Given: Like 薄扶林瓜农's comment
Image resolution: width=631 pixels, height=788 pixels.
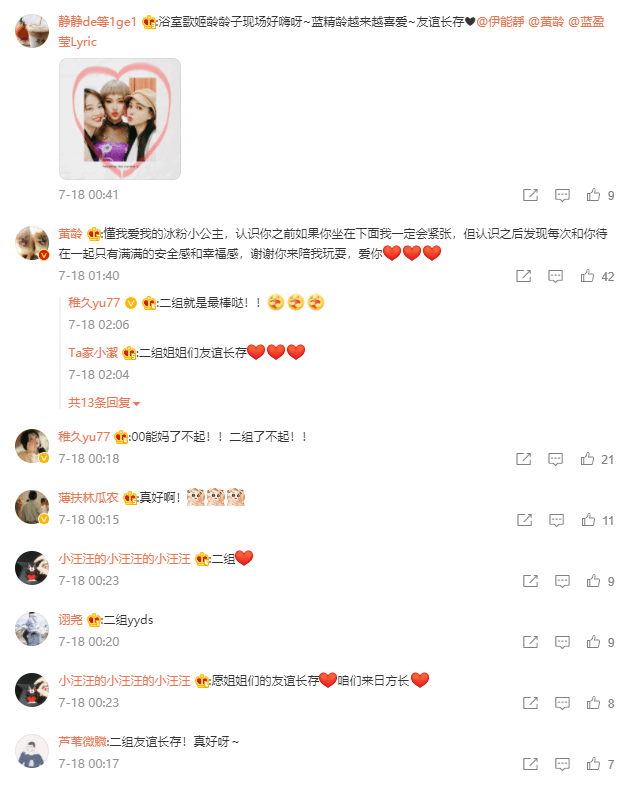Looking at the screenshot, I should pos(588,520).
